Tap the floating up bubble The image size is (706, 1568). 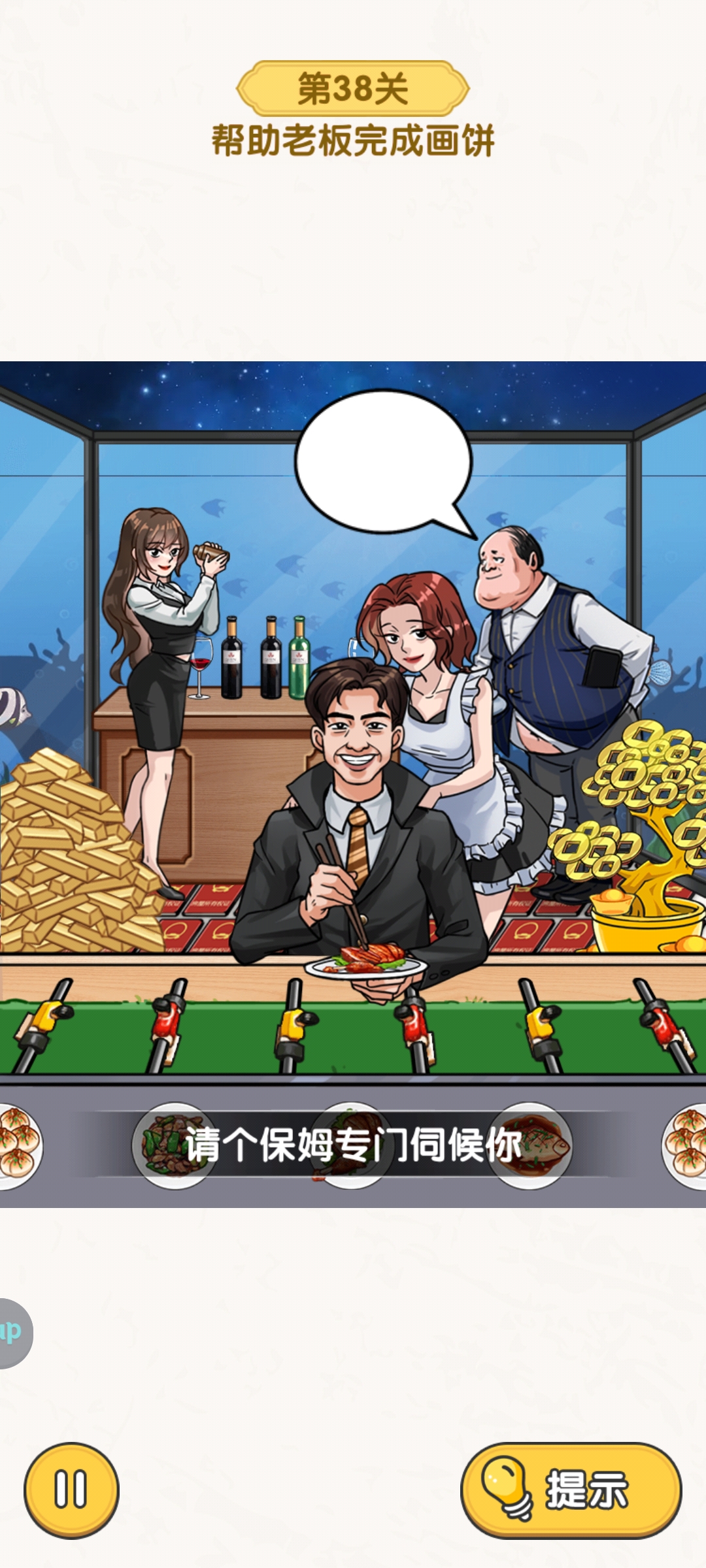[x=12, y=1332]
